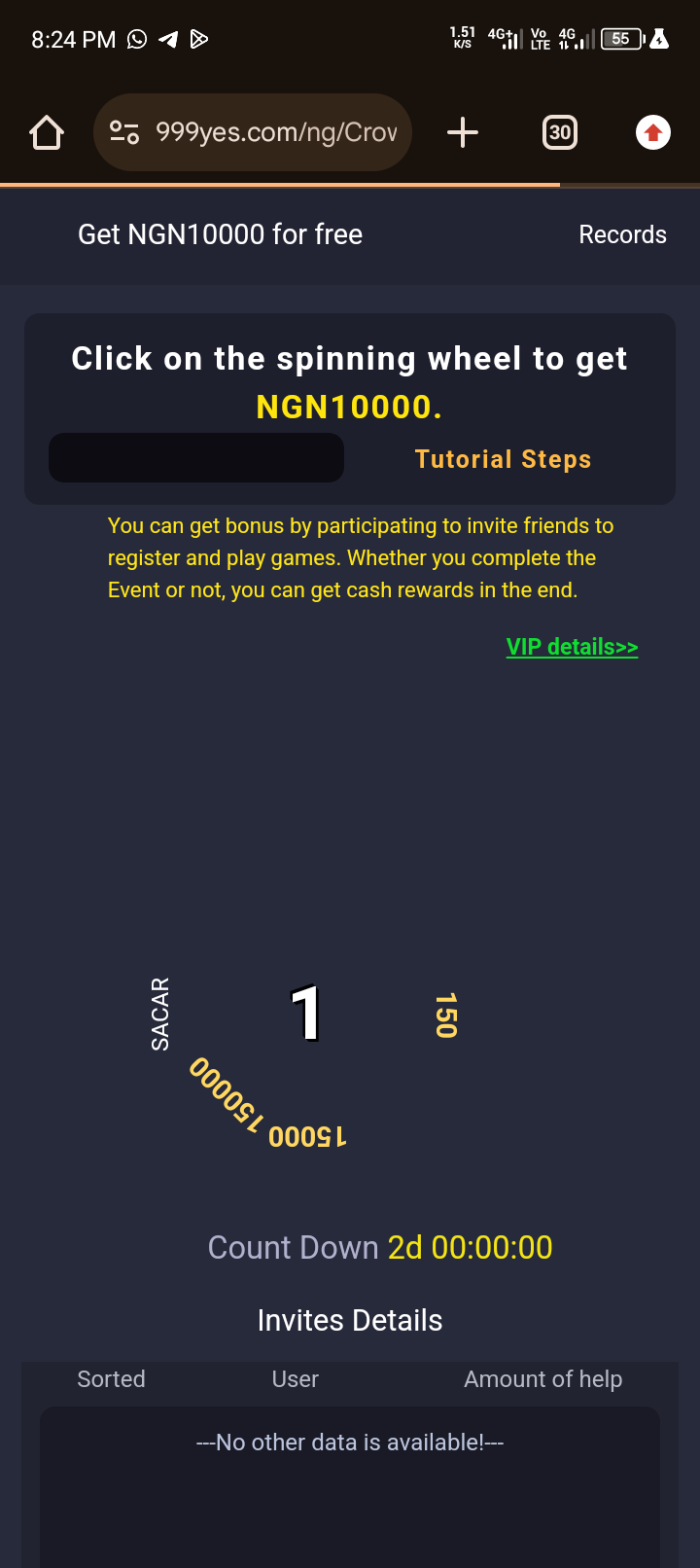The height and width of the screenshot is (1568, 700).
Task: Open a new browser tab
Action: (x=463, y=132)
